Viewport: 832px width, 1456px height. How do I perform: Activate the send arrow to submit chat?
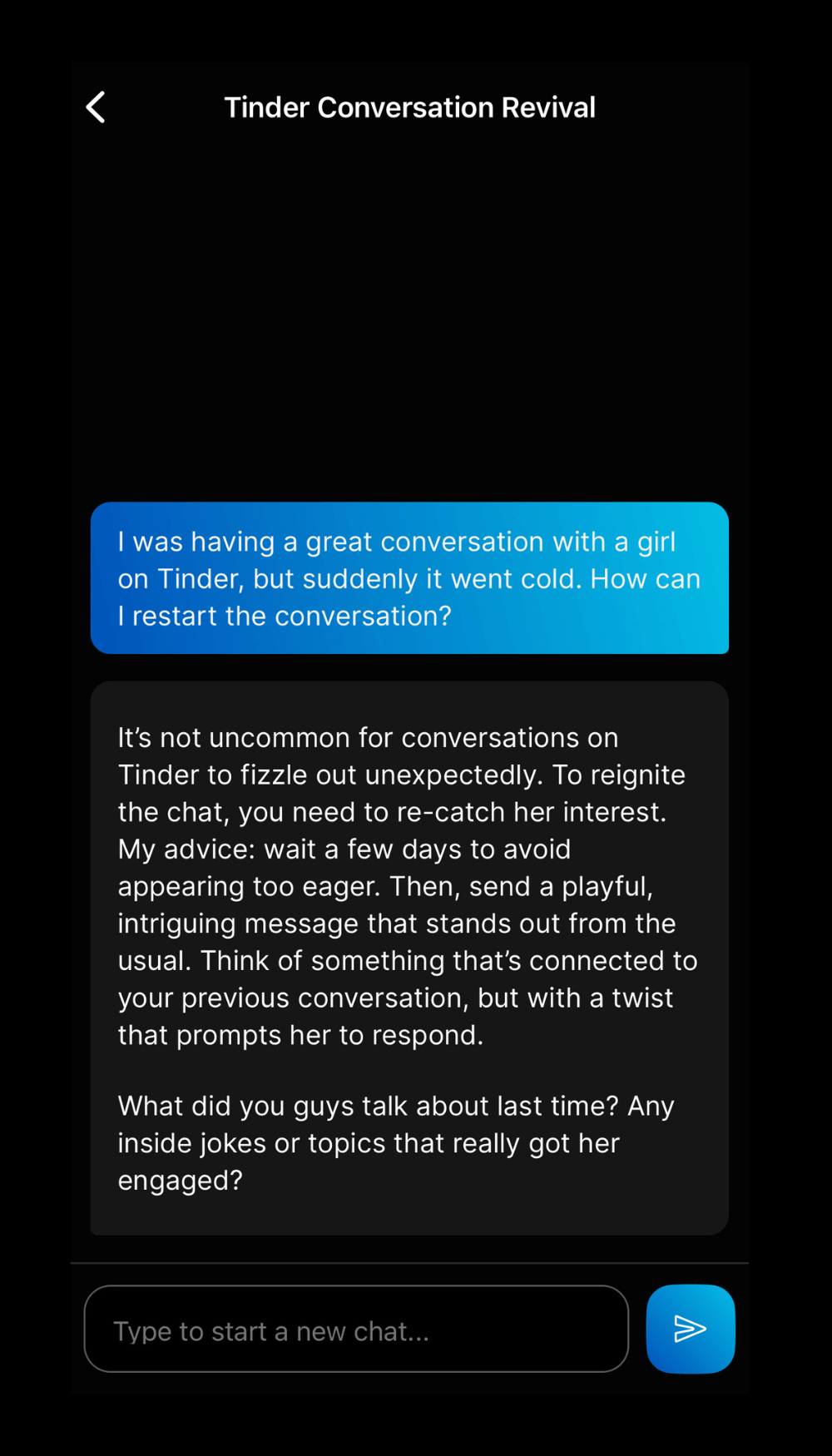[x=691, y=1329]
